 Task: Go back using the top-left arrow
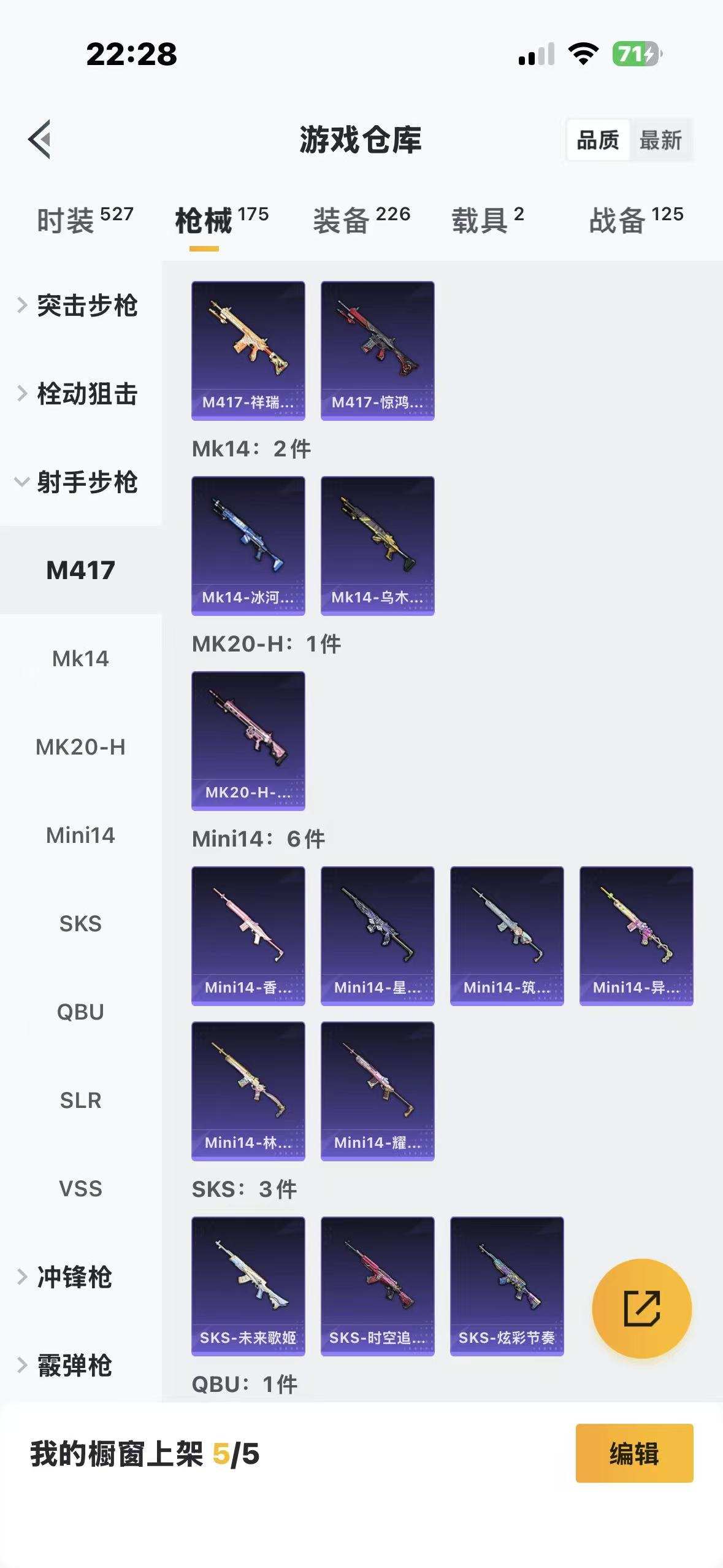pyautogui.click(x=40, y=139)
